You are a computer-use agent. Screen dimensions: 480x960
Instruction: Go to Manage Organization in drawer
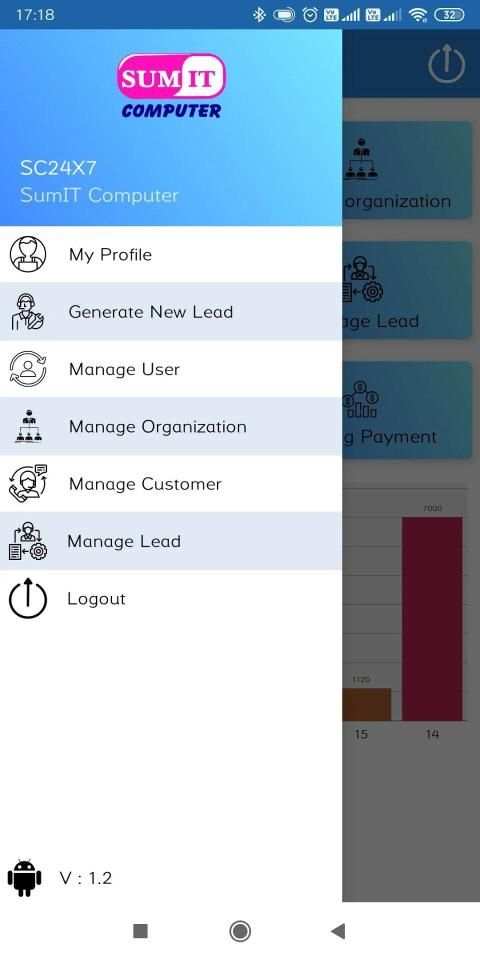[171, 427]
